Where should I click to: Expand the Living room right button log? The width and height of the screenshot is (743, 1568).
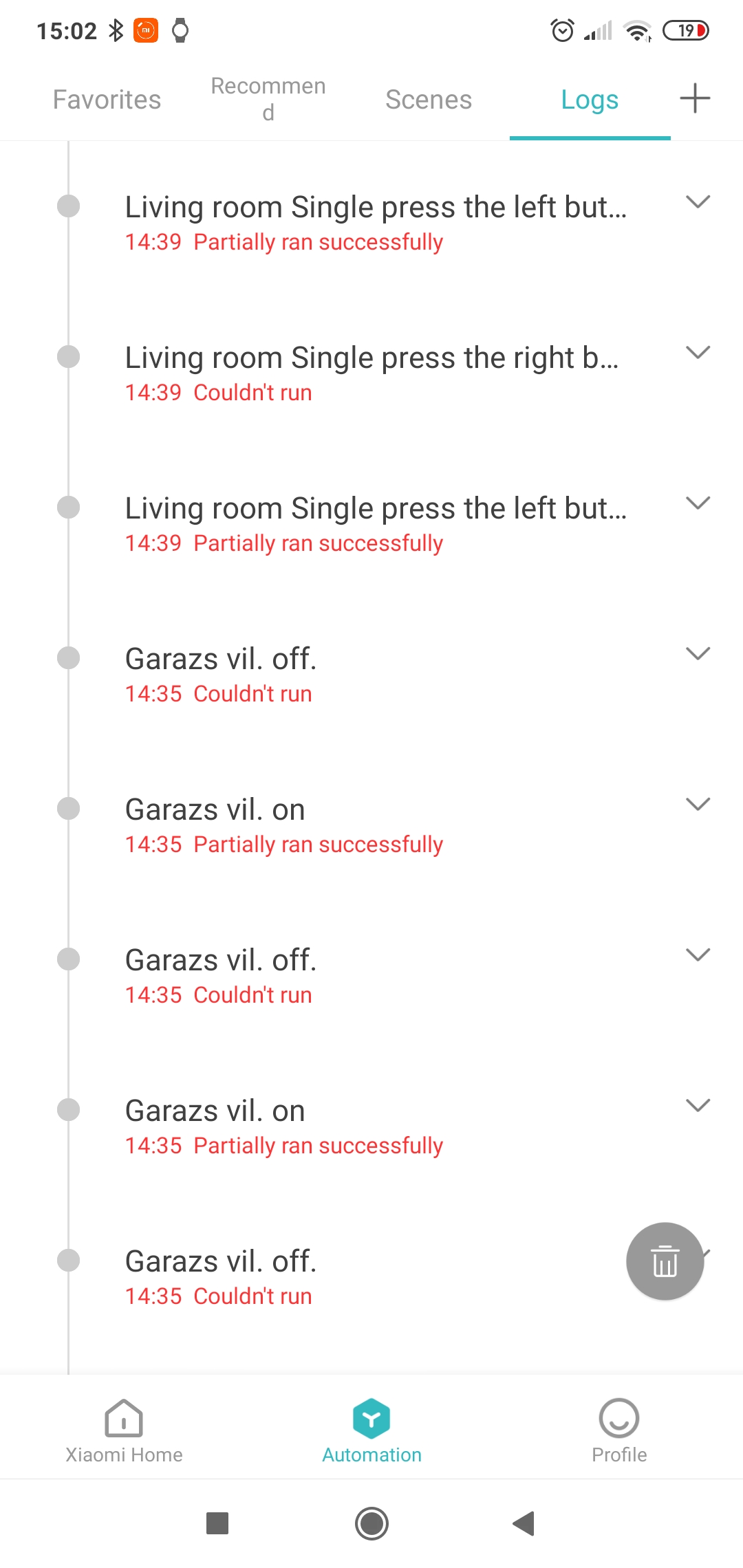(x=698, y=353)
